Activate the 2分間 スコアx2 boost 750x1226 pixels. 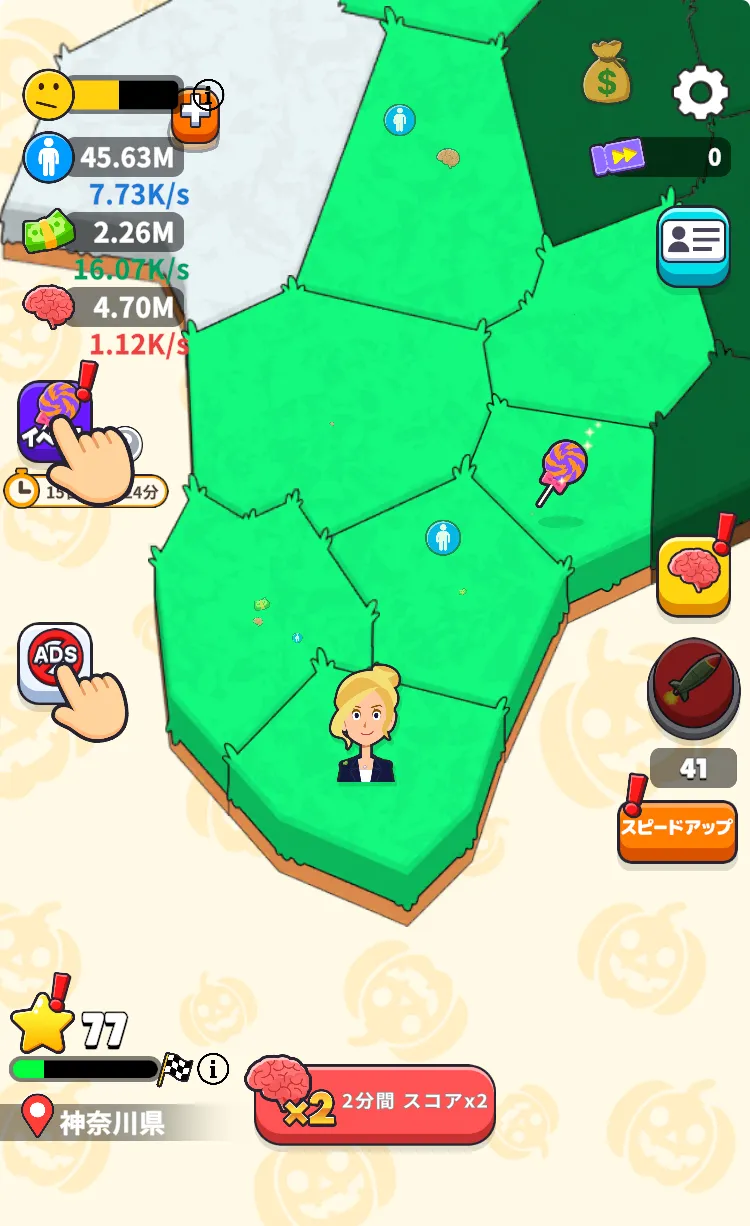376,1103
